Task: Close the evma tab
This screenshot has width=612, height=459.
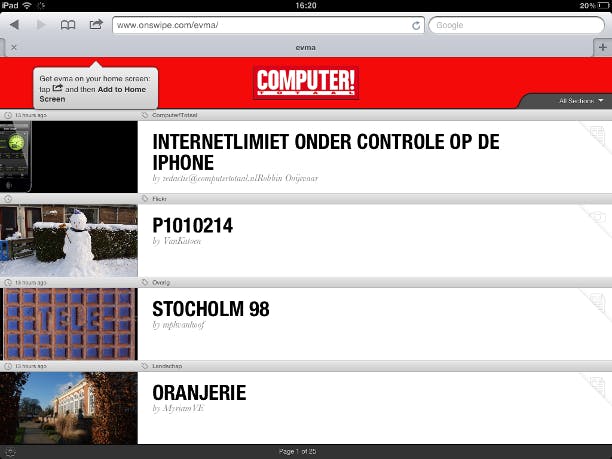Action: (x=13, y=46)
